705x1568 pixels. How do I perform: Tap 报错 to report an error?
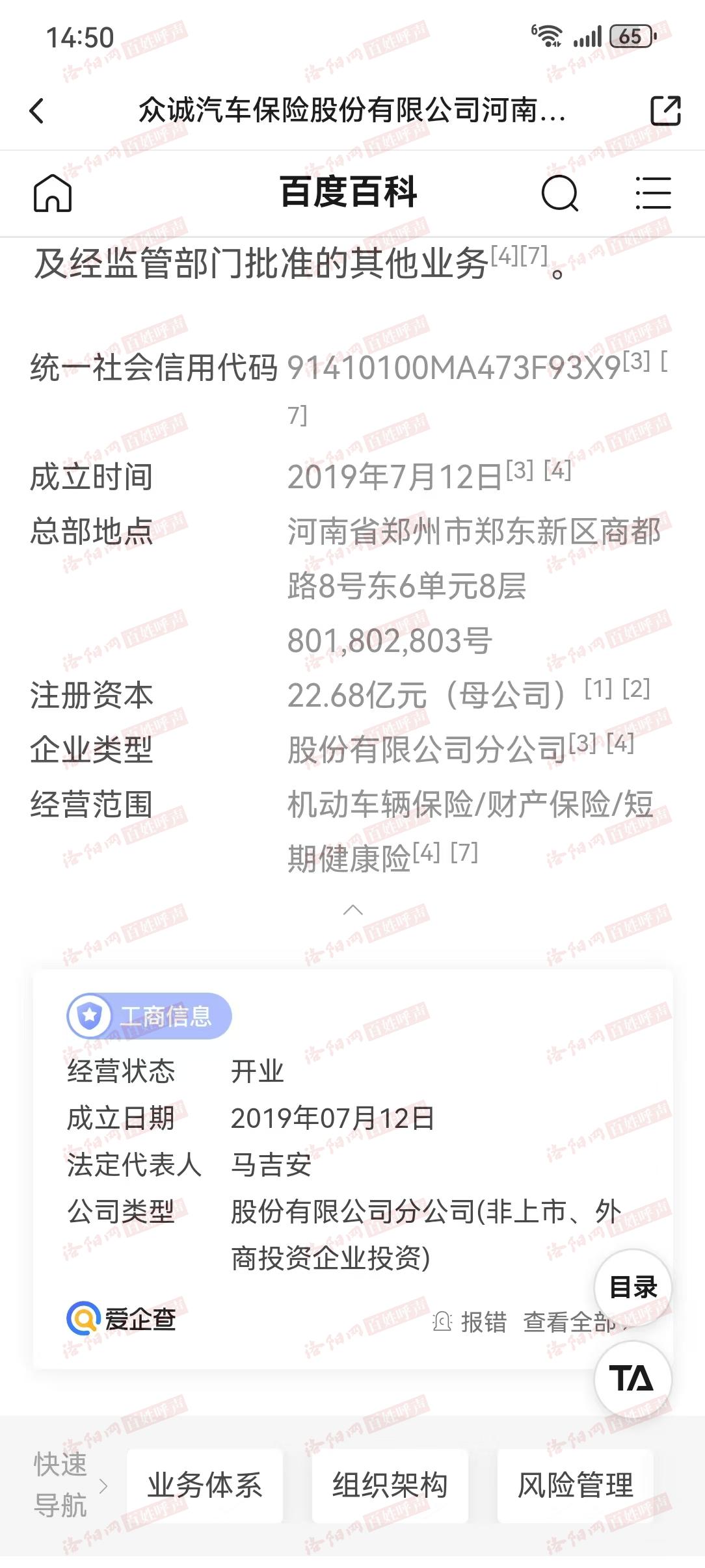470,1322
